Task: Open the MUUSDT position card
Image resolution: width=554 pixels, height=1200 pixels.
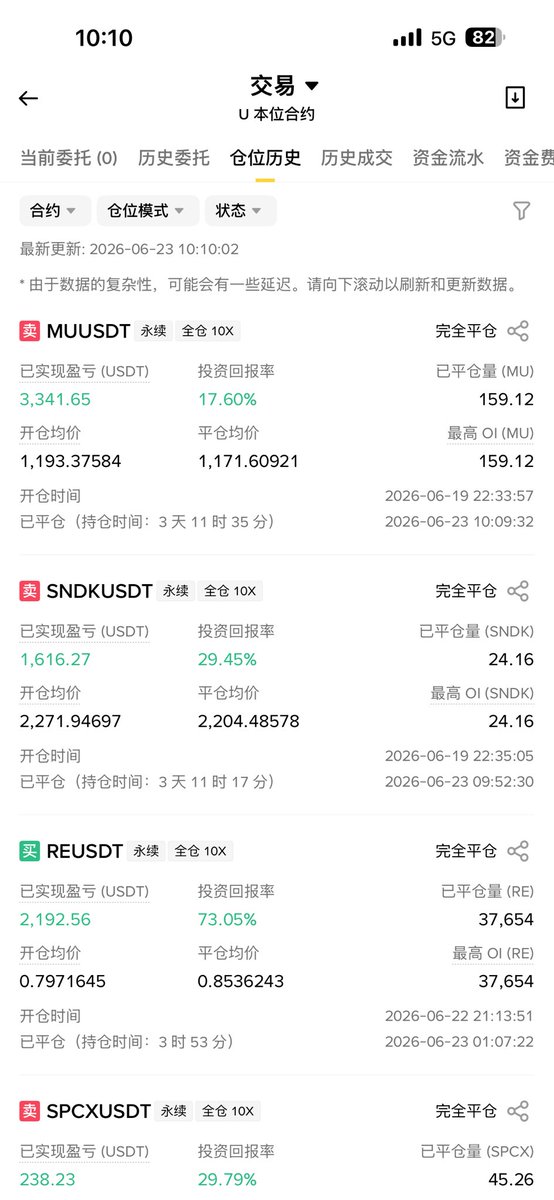Action: click(277, 426)
